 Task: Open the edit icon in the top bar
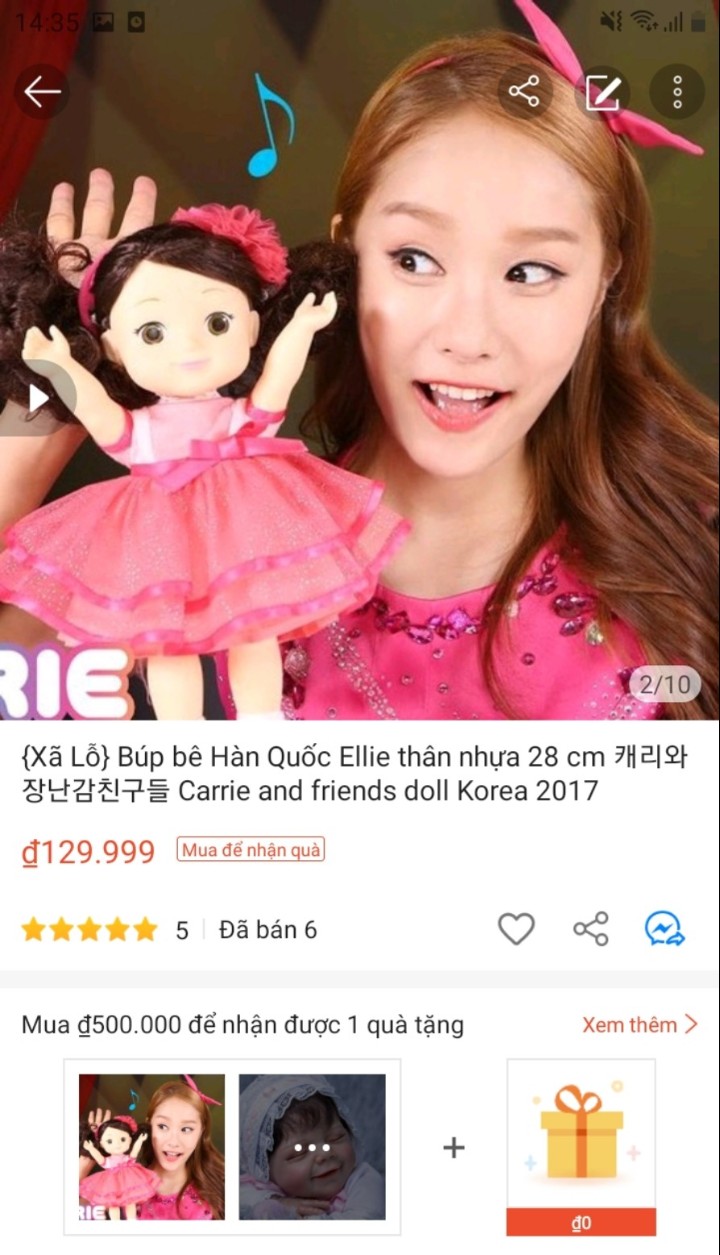click(602, 92)
